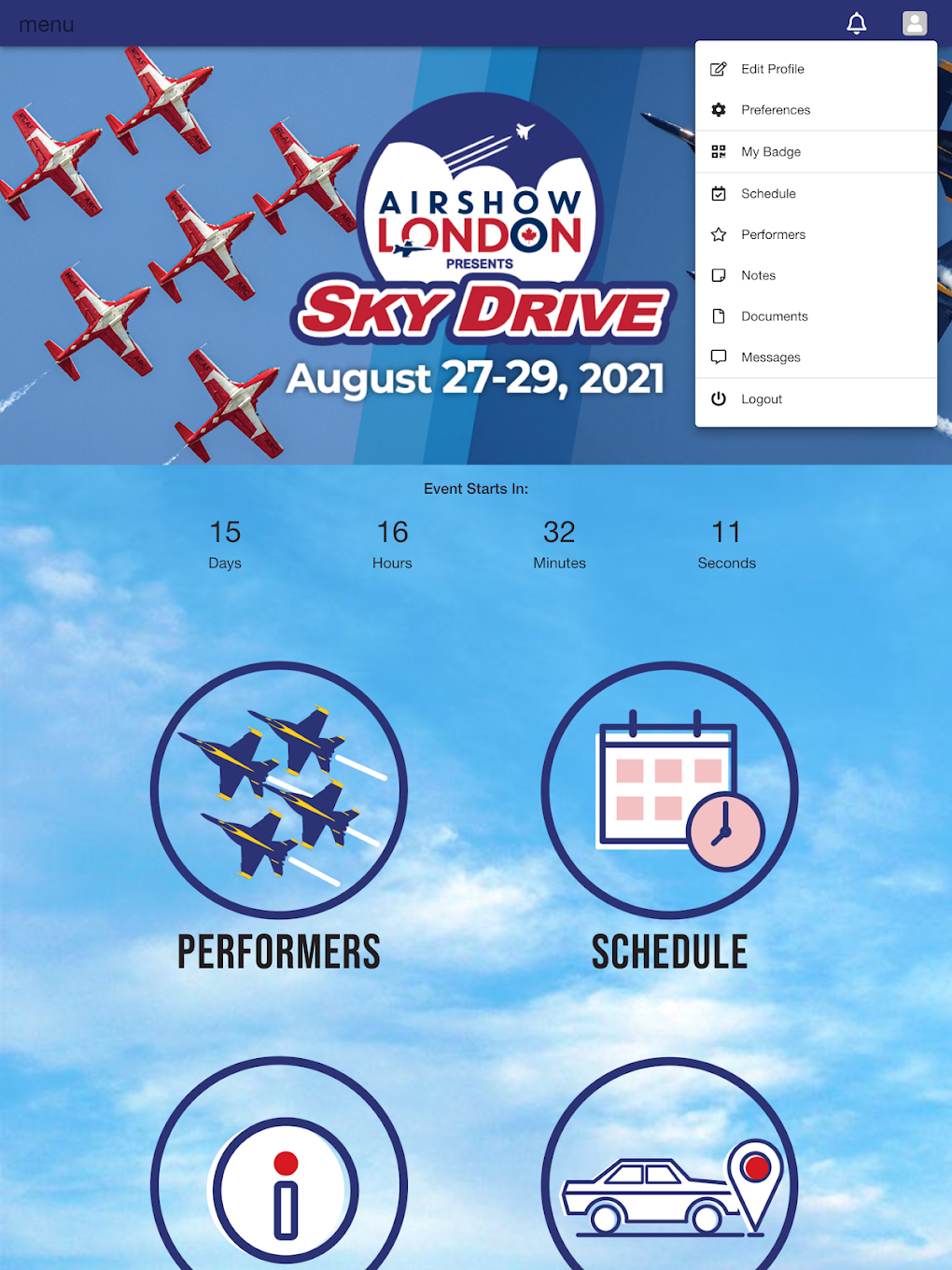Viewport: 952px width, 1270px height.
Task: View Documents
Action: [x=774, y=317]
